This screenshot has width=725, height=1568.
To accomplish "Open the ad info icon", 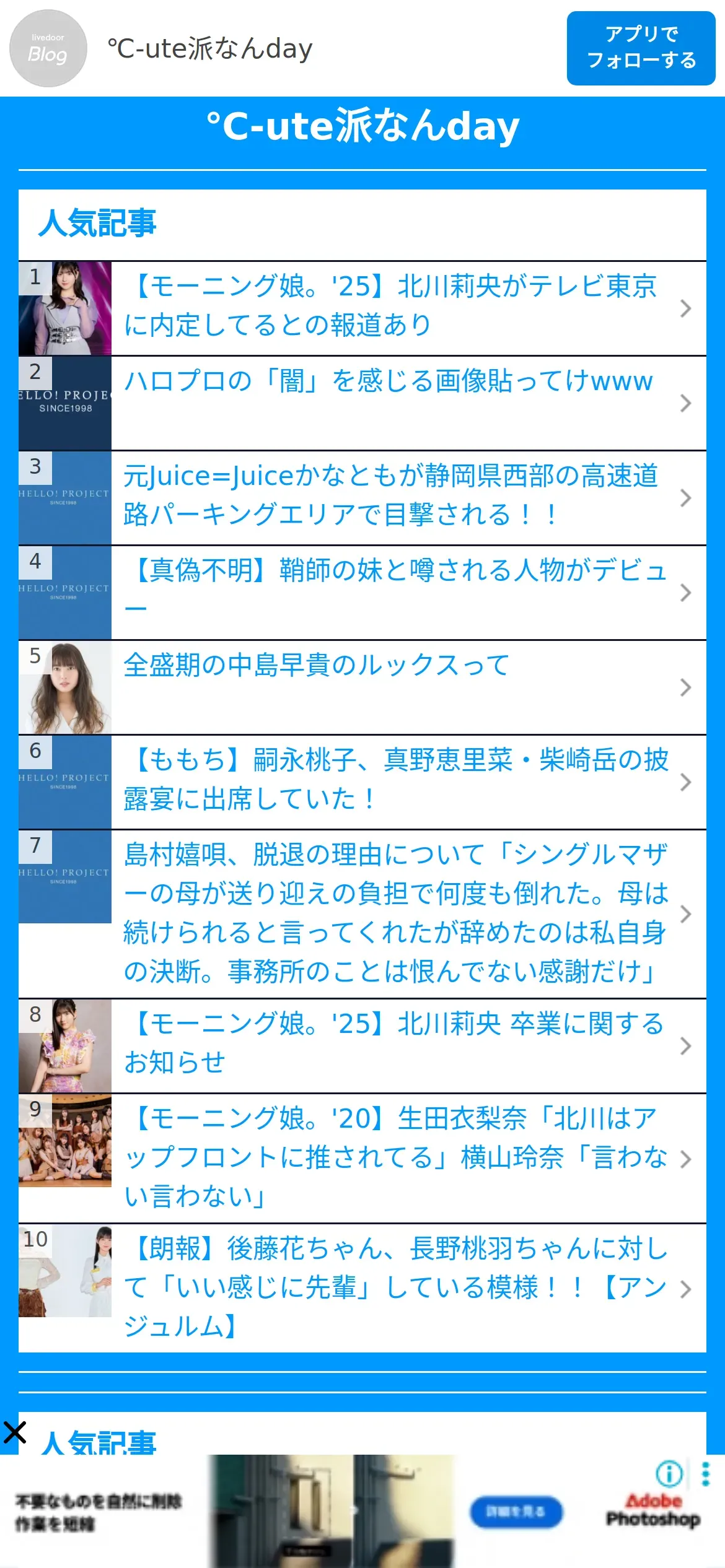I will [x=669, y=1474].
